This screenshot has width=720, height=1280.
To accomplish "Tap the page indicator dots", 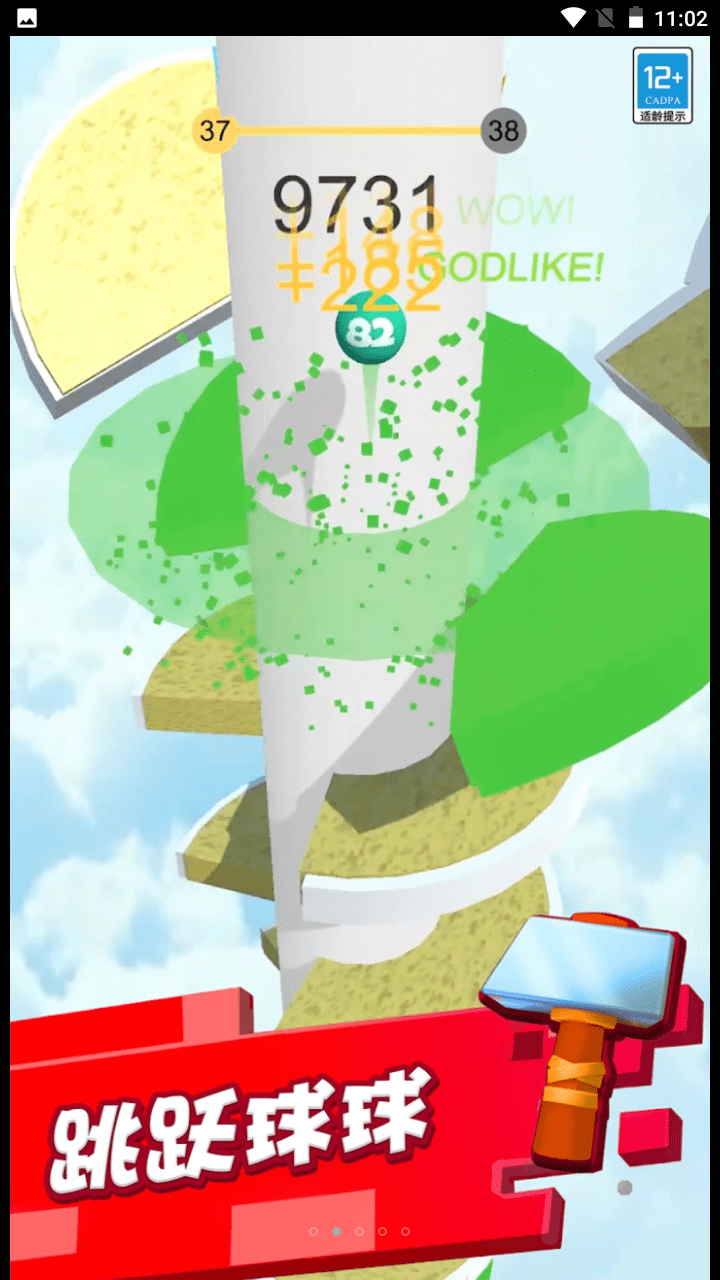I will click(x=359, y=1232).
